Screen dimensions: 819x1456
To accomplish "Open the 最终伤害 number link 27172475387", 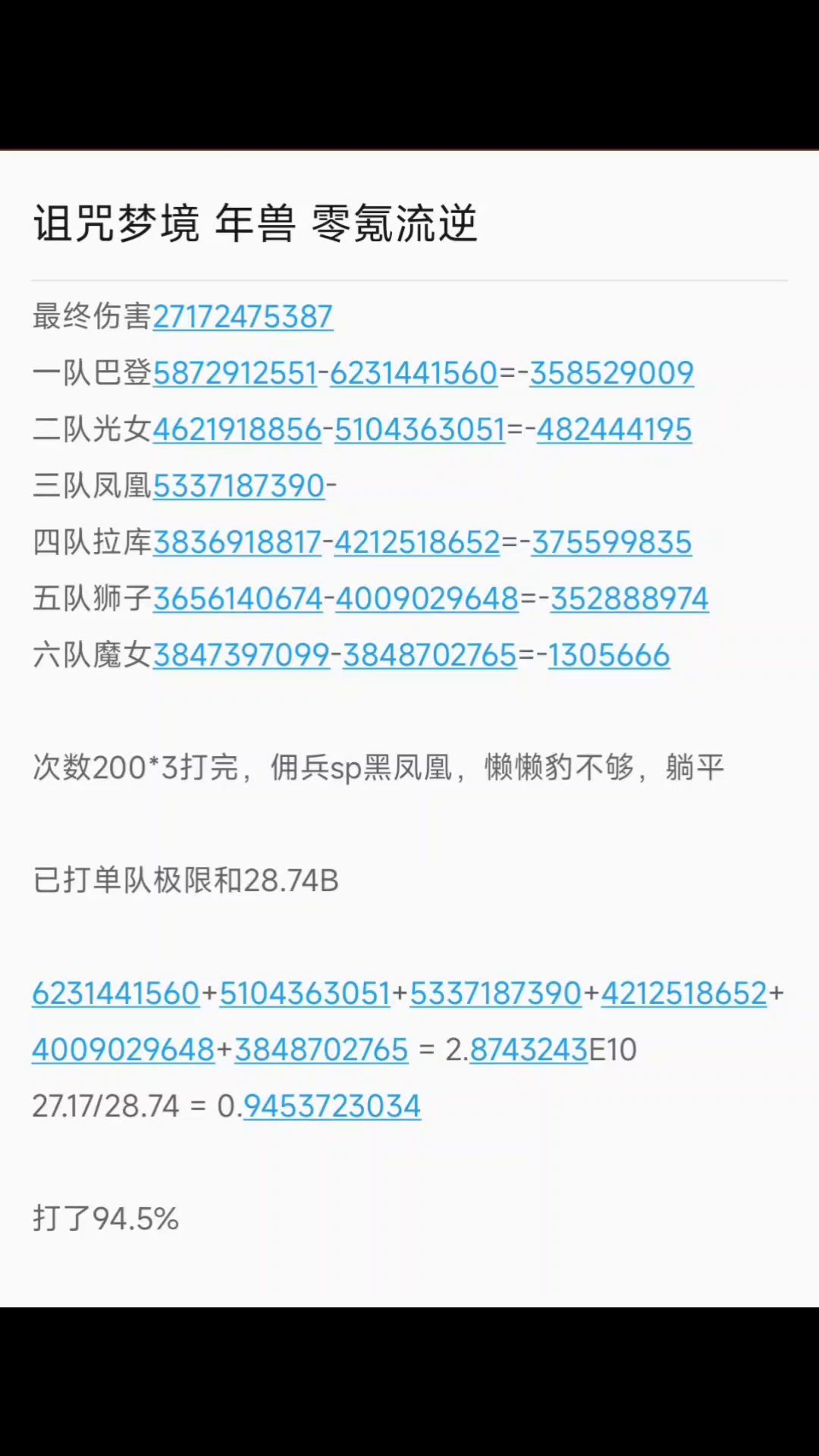I will tap(243, 317).
